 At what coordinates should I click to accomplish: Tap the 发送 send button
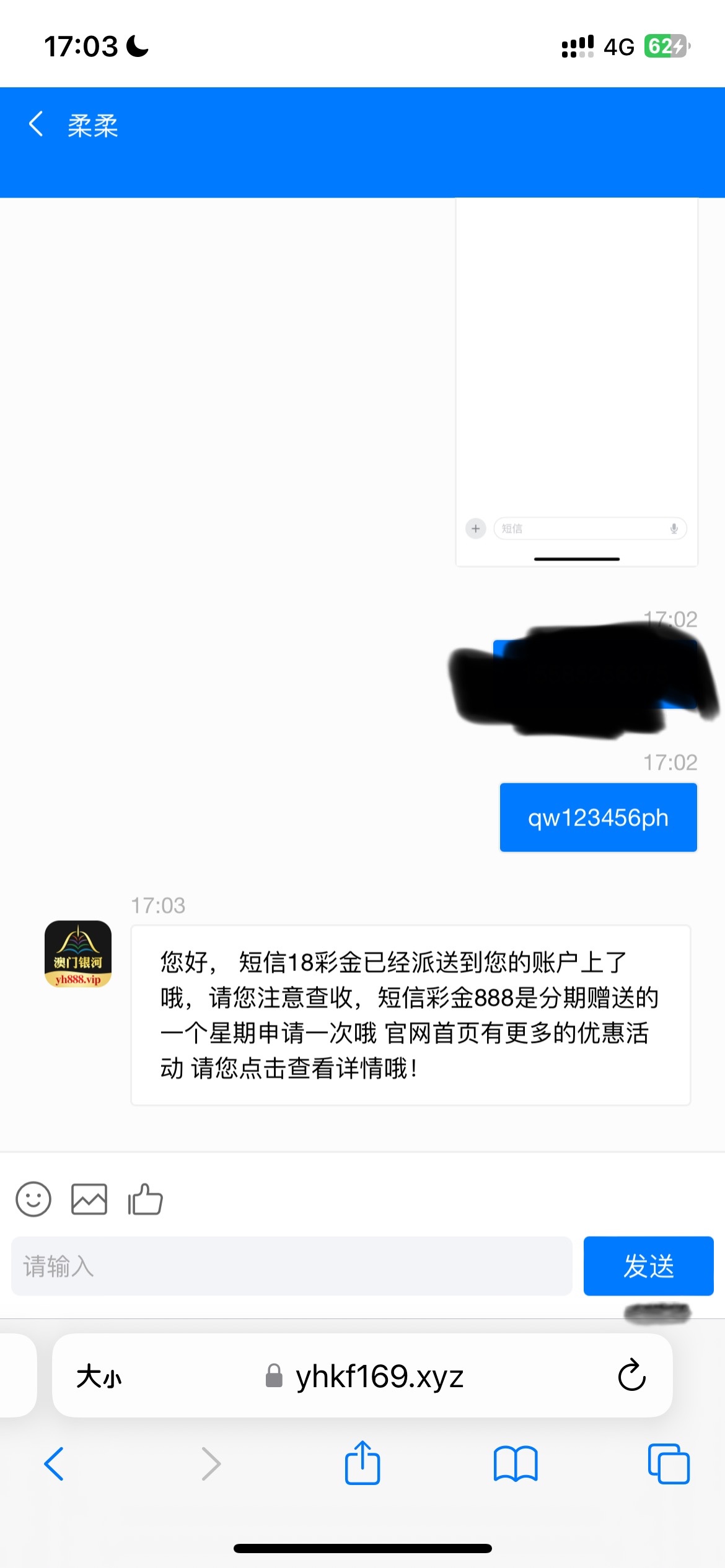click(648, 1266)
